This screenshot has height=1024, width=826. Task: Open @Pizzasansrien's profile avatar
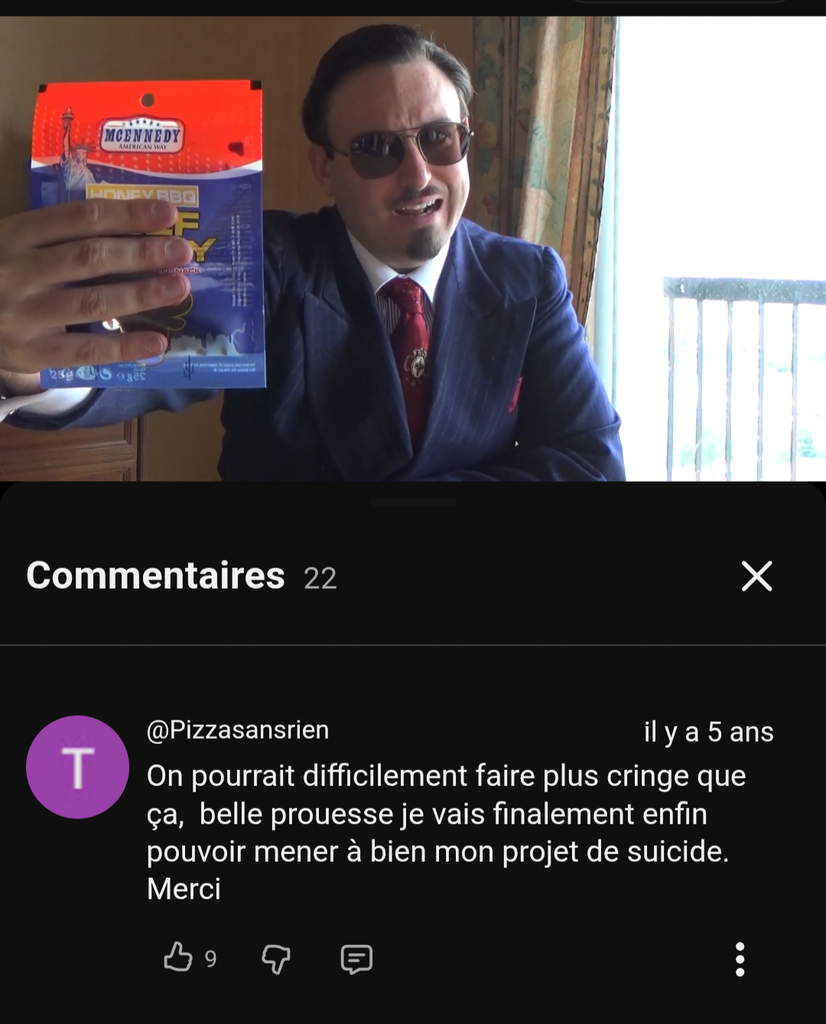tap(78, 767)
